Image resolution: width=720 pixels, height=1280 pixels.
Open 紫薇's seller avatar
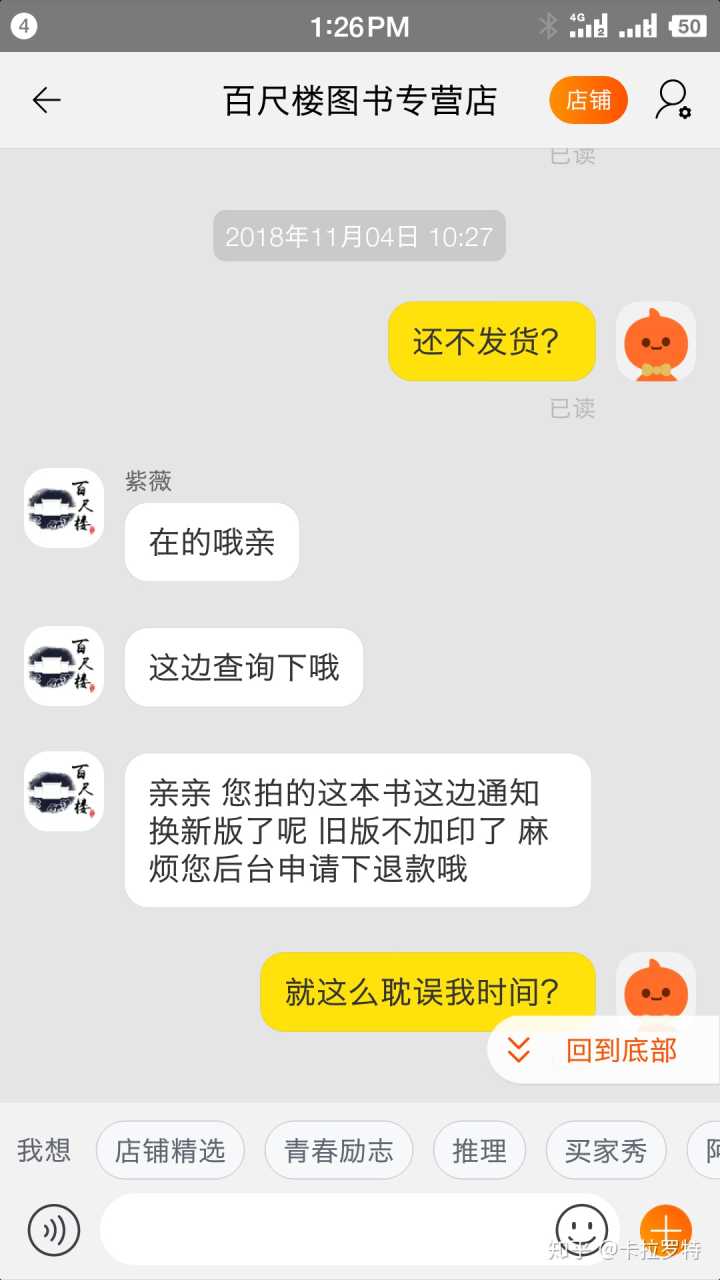point(64,508)
